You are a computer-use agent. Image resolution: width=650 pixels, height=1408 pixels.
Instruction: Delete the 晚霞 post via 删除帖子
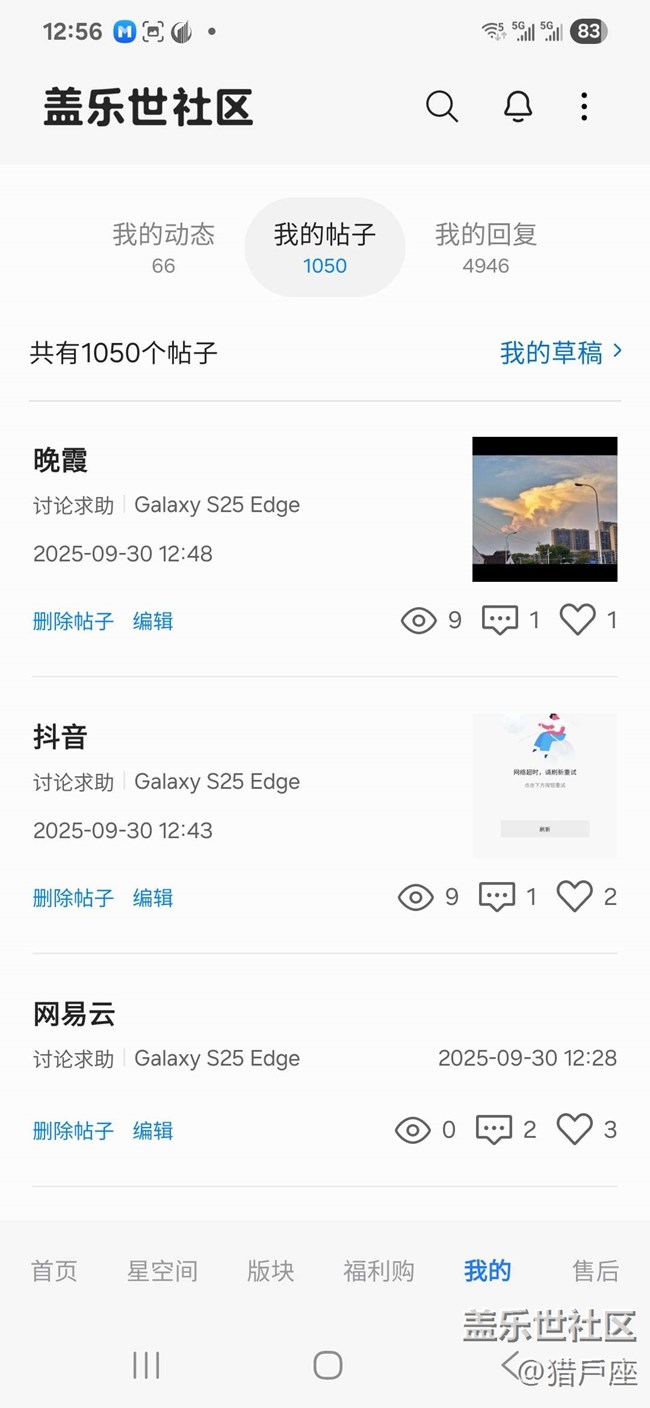(x=73, y=621)
